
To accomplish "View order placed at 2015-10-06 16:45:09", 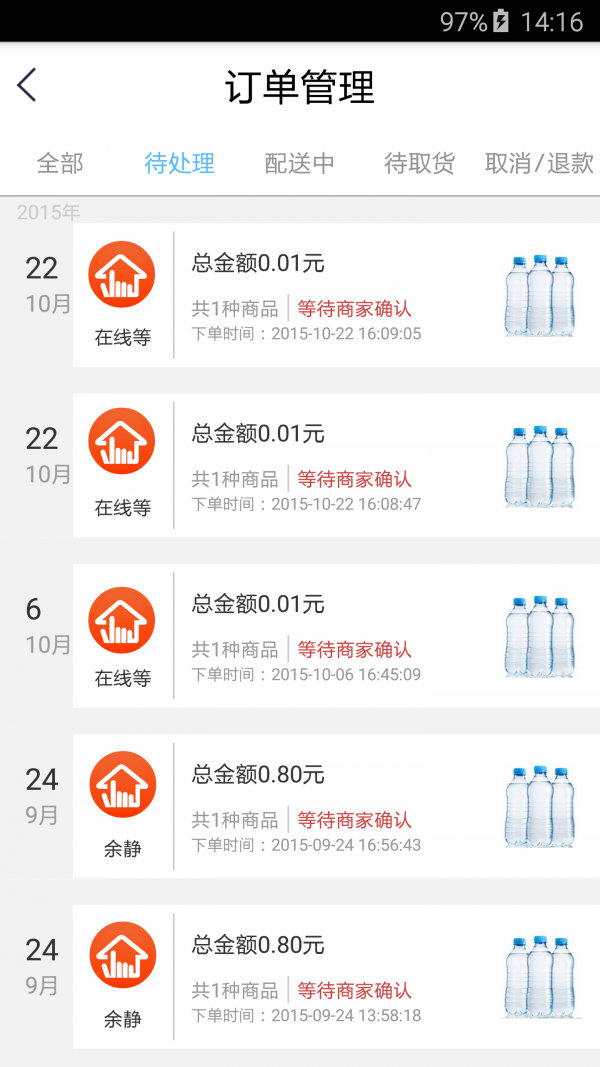I will [x=336, y=636].
